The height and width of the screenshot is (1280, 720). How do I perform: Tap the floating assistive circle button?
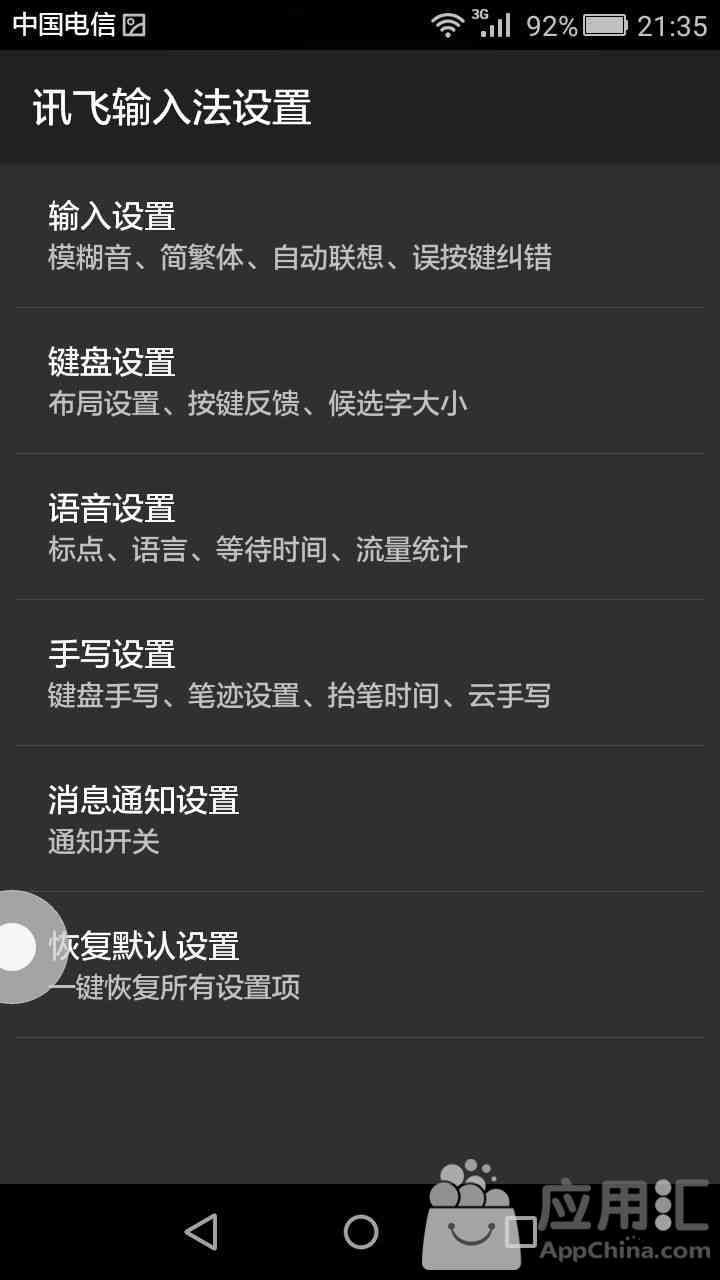click(18, 946)
